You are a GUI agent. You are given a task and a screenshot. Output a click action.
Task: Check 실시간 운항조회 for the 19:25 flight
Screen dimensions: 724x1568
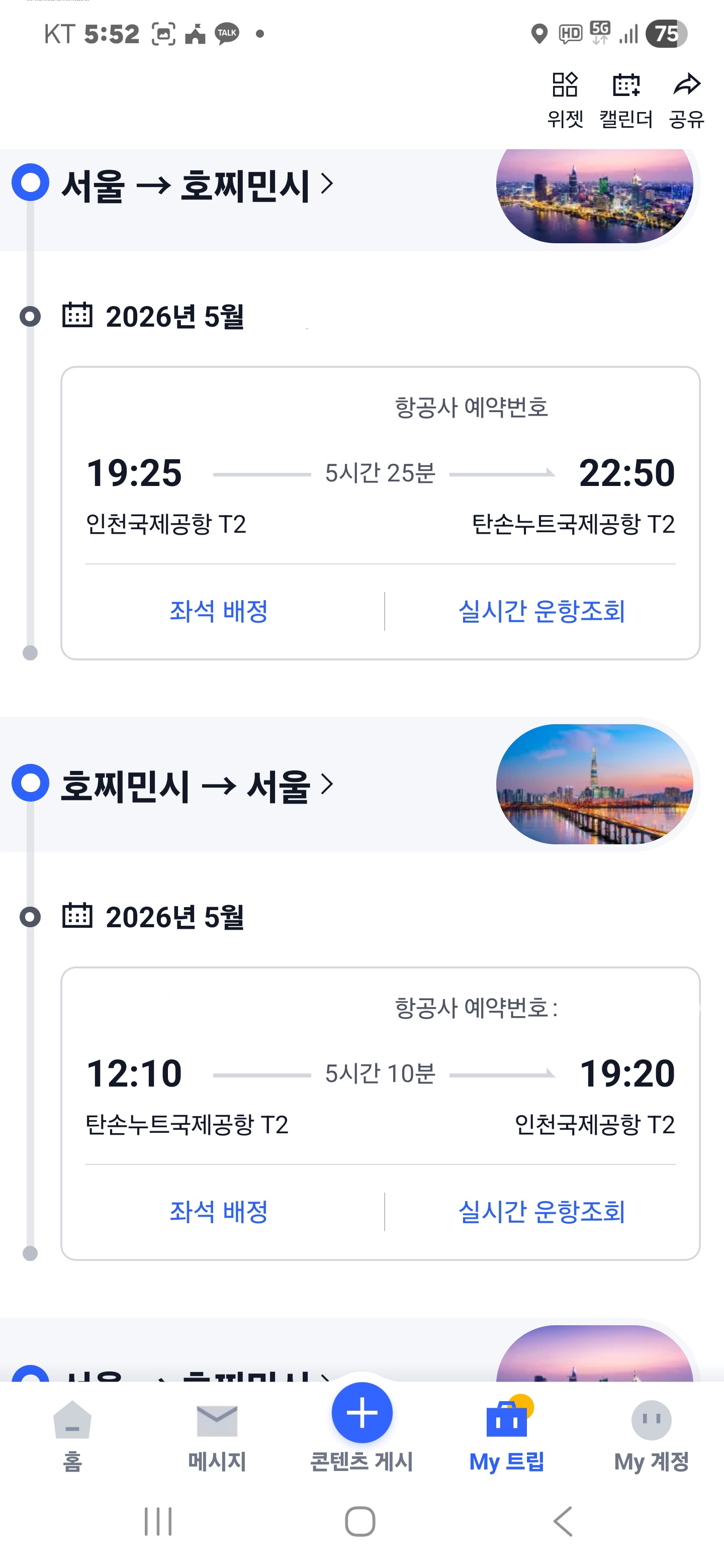[x=541, y=611]
